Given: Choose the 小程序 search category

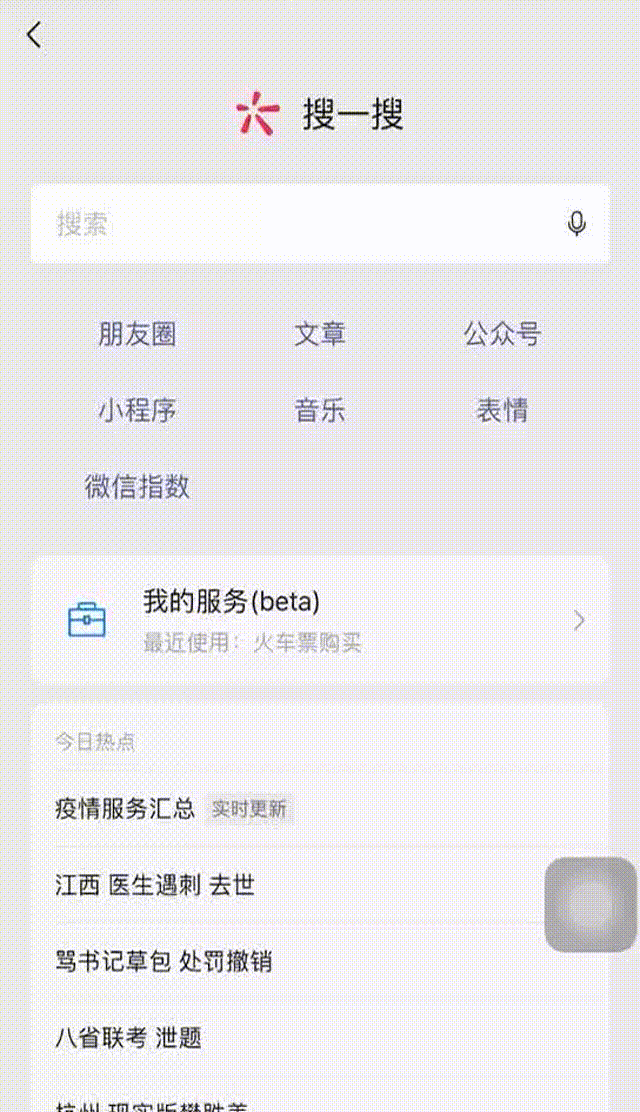Looking at the screenshot, I should 137,411.
